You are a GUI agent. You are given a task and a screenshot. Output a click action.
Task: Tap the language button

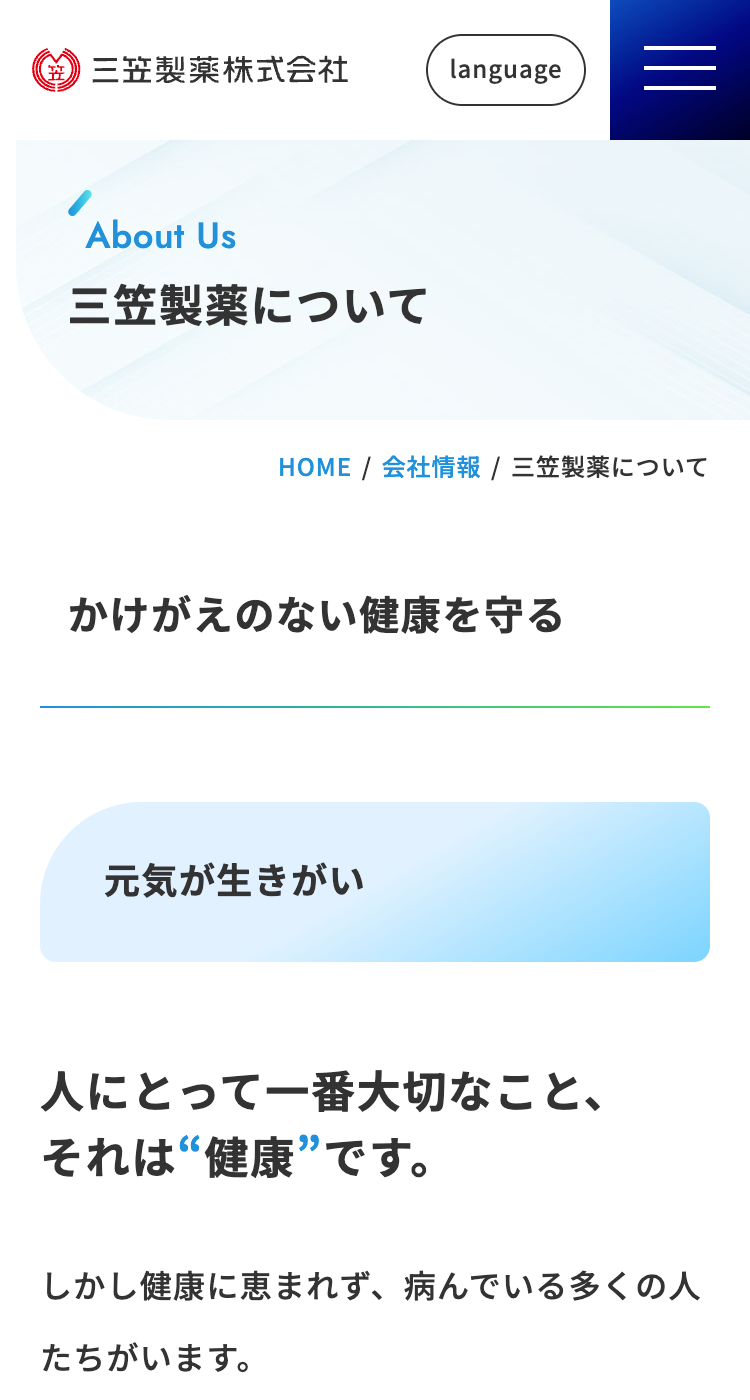505,70
